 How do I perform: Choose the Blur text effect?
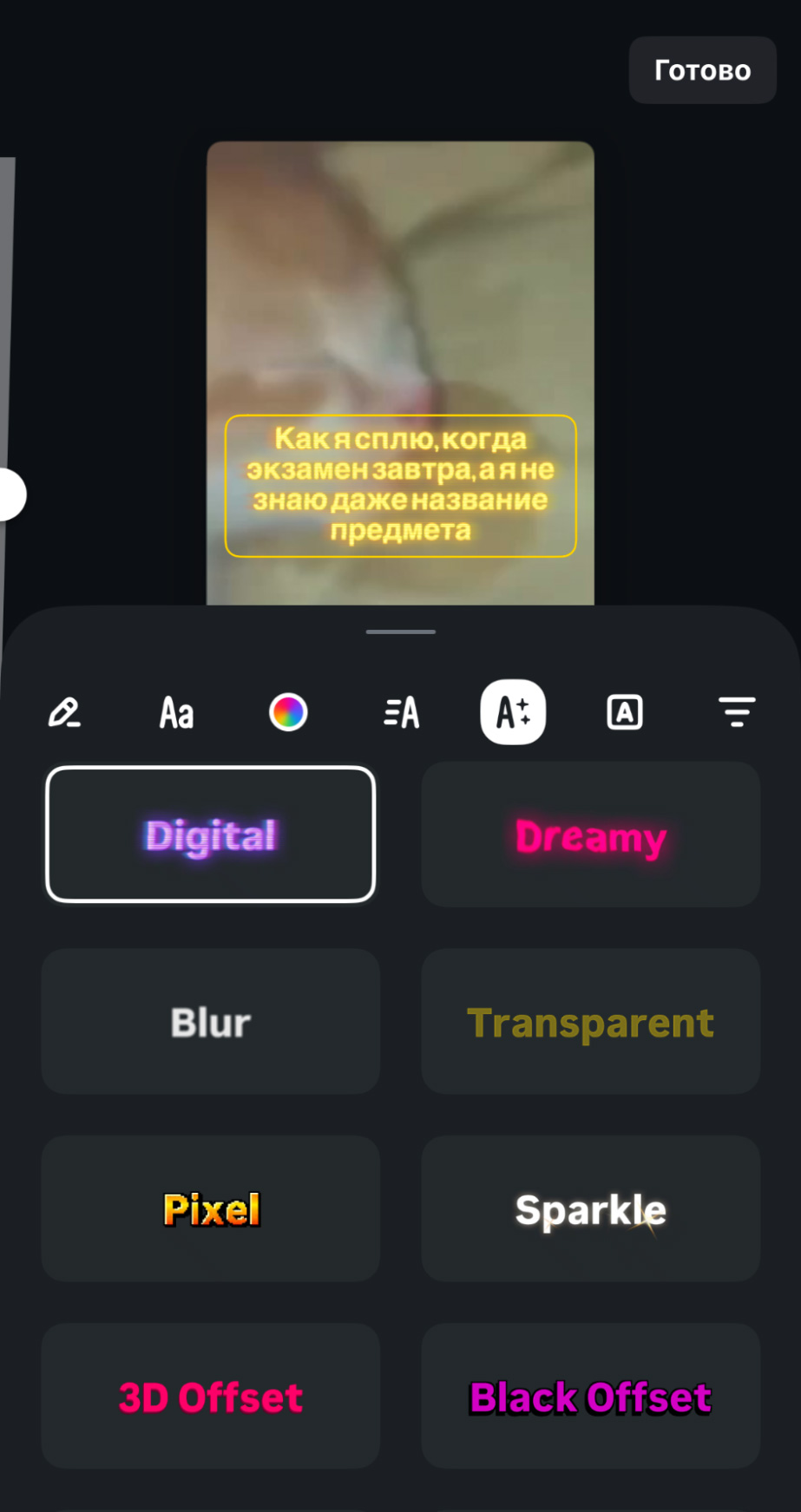tap(211, 1021)
